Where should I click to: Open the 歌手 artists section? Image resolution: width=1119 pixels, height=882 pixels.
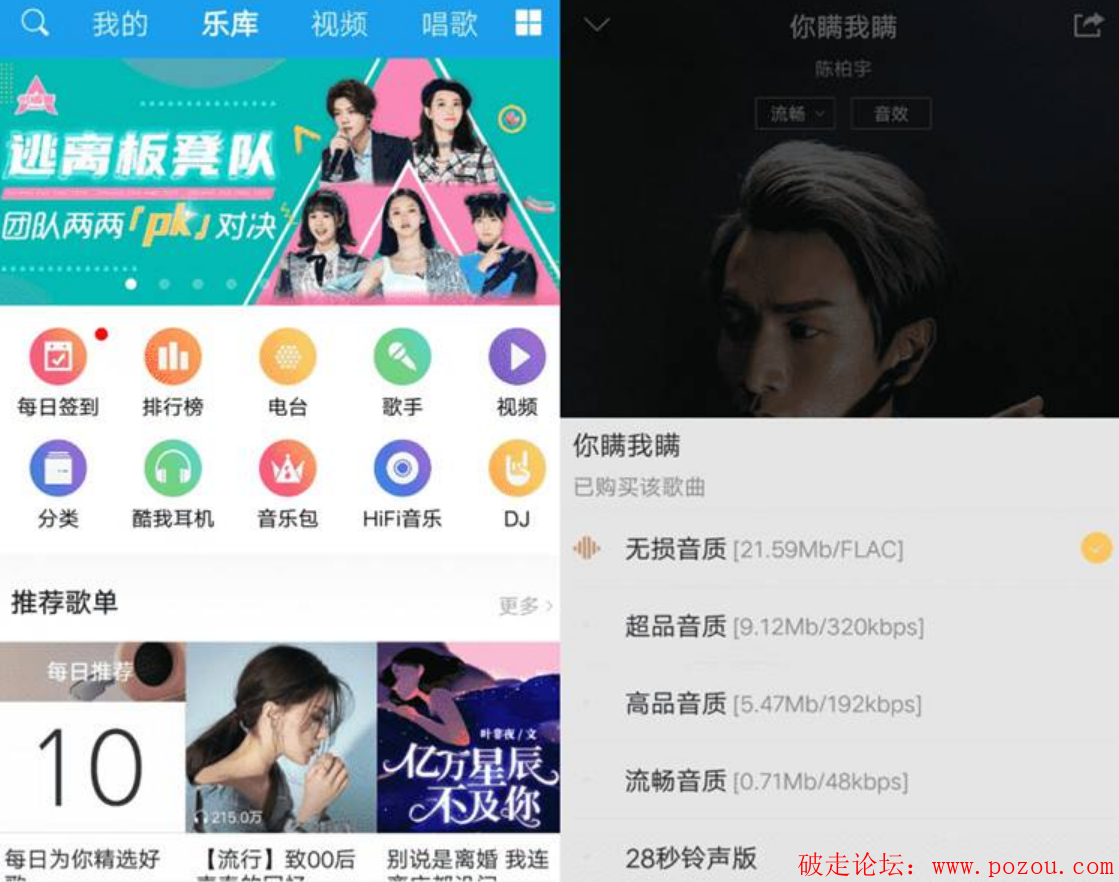[402, 374]
